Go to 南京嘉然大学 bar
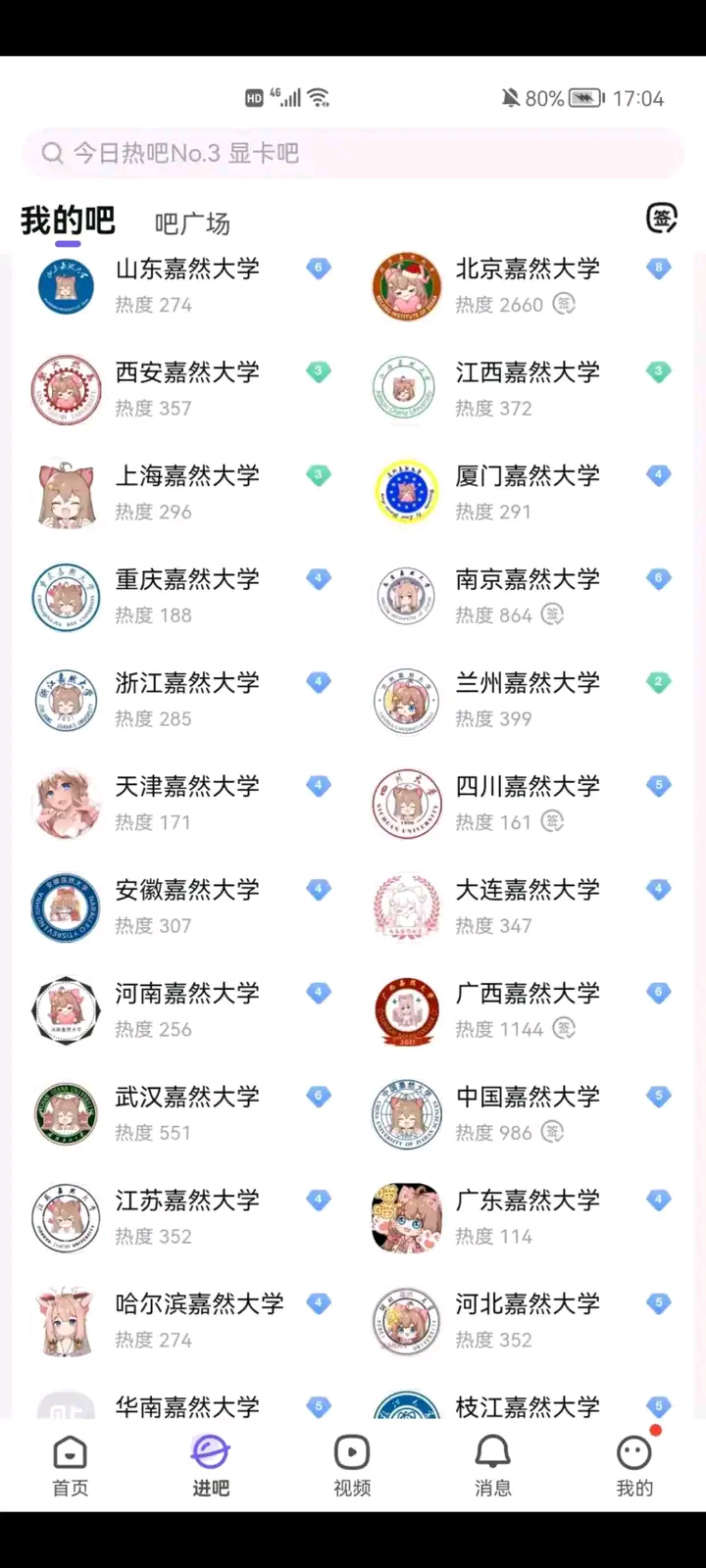 click(527, 595)
